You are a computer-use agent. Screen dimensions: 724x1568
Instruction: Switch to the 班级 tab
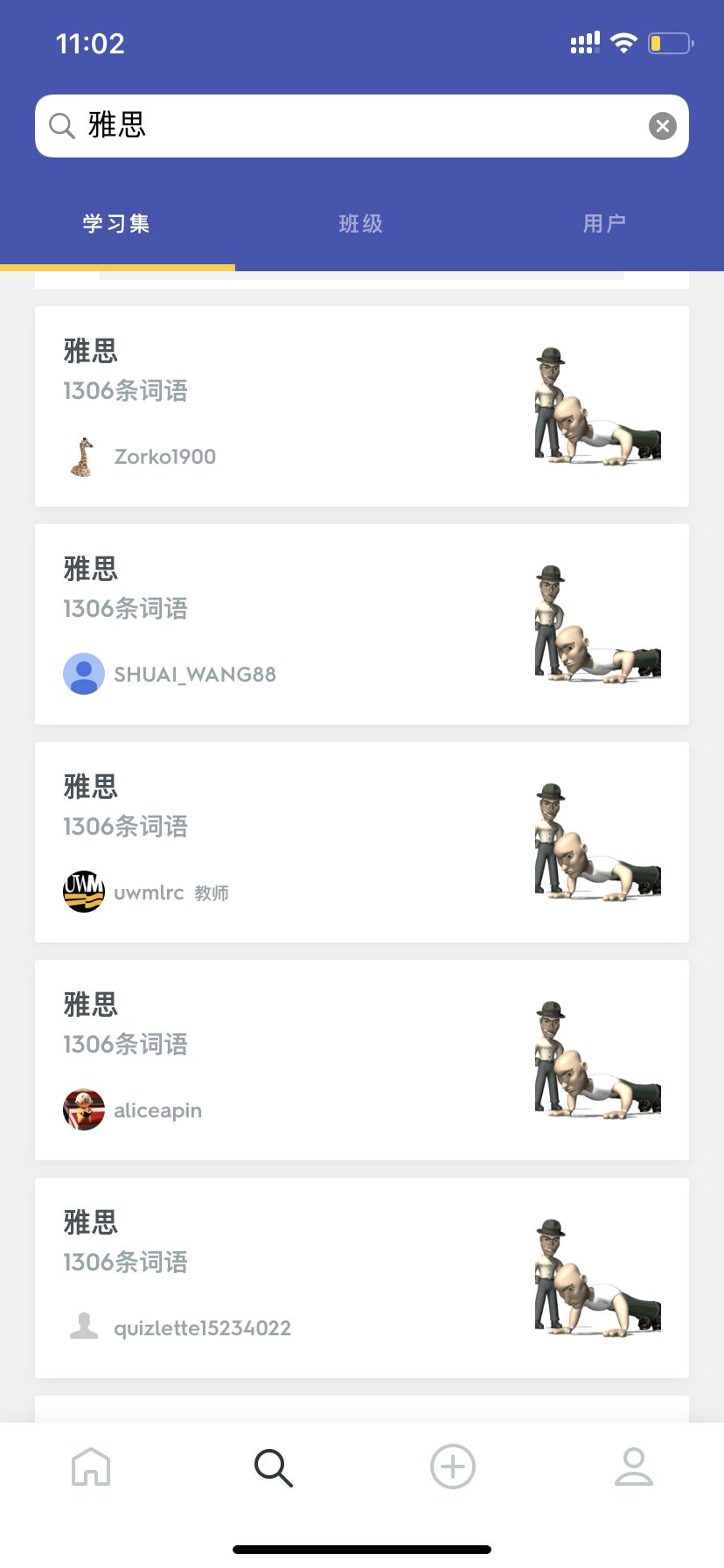359,223
